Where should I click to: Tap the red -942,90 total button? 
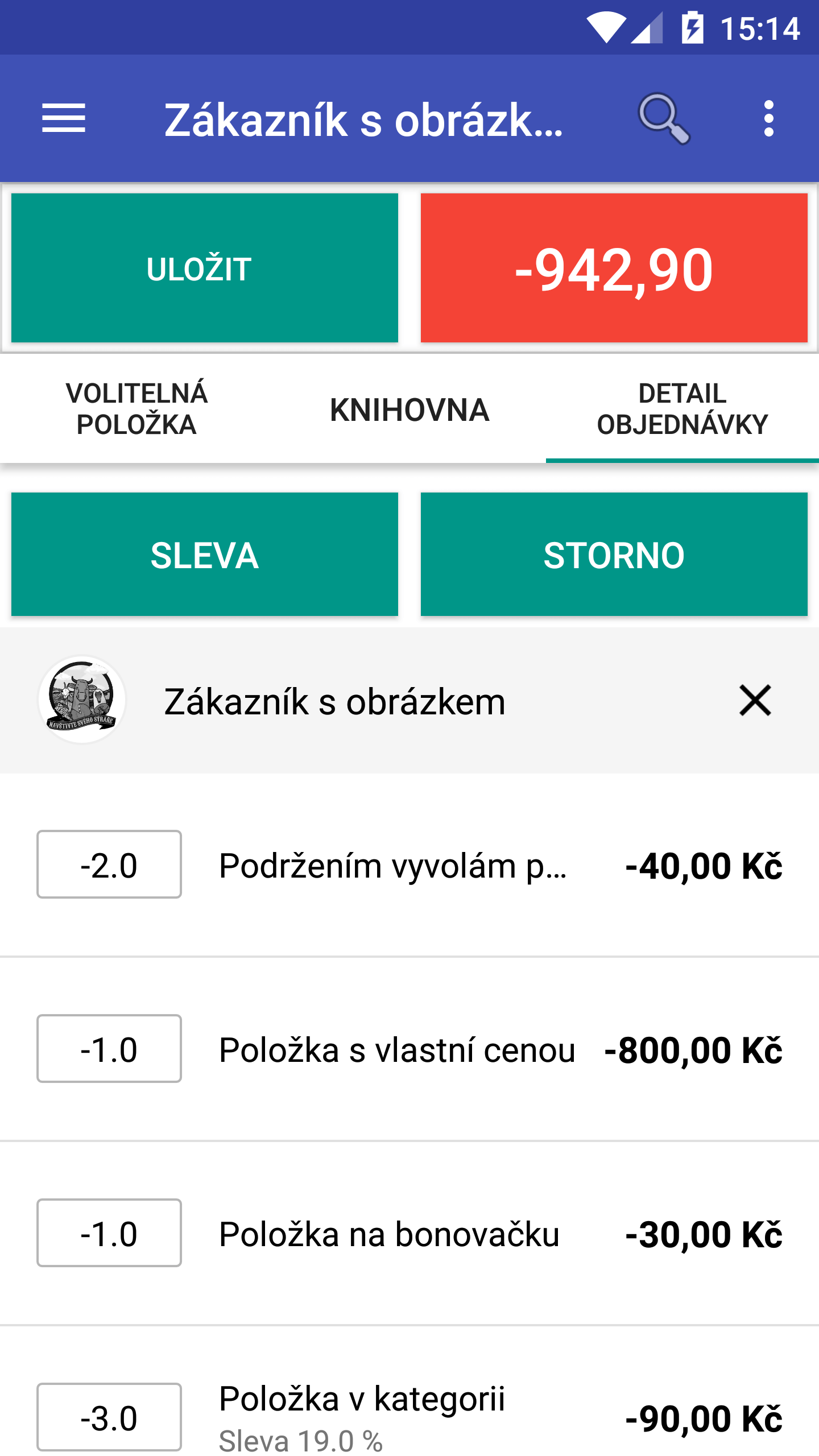pos(614,268)
